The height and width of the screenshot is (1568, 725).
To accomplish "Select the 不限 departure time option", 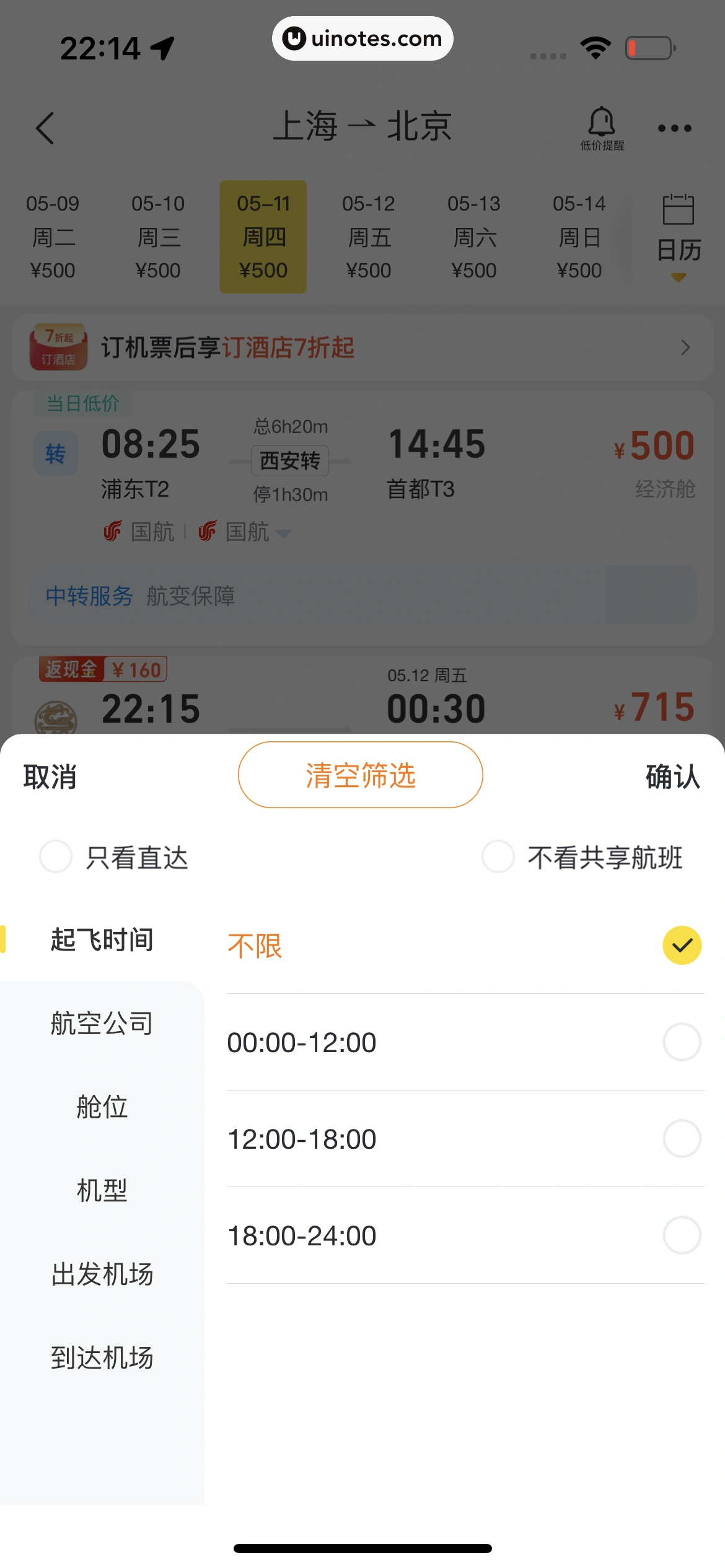I will click(682, 946).
